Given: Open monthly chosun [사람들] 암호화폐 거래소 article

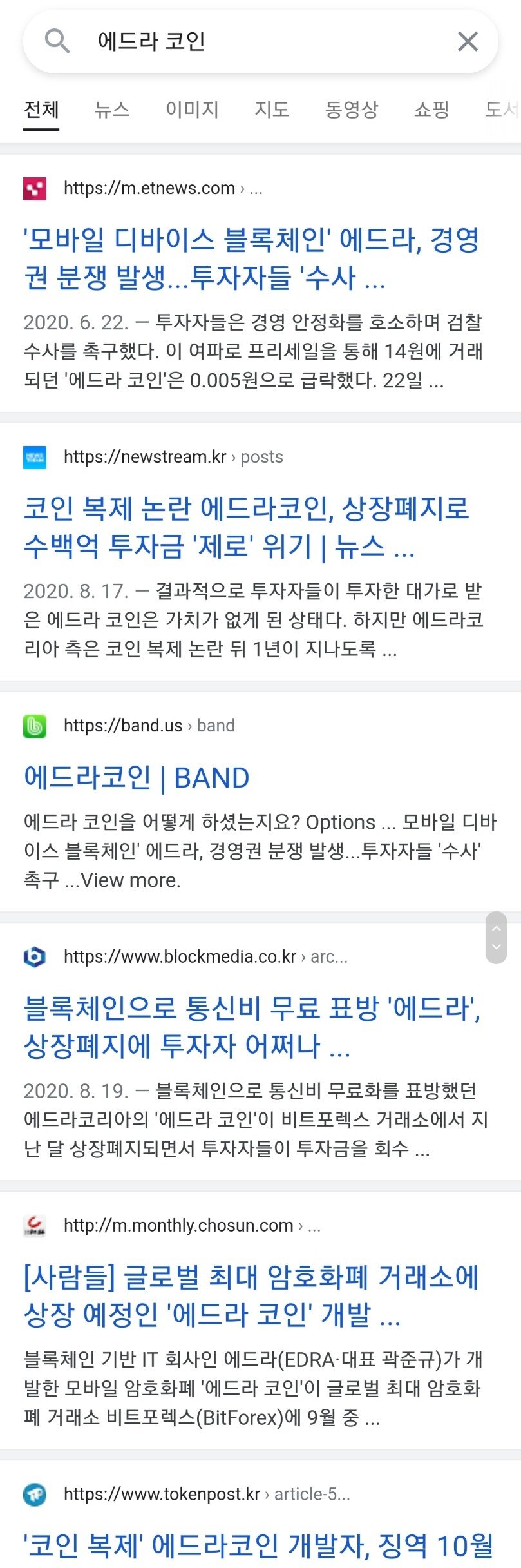Looking at the screenshot, I should pyautogui.click(x=251, y=1295).
